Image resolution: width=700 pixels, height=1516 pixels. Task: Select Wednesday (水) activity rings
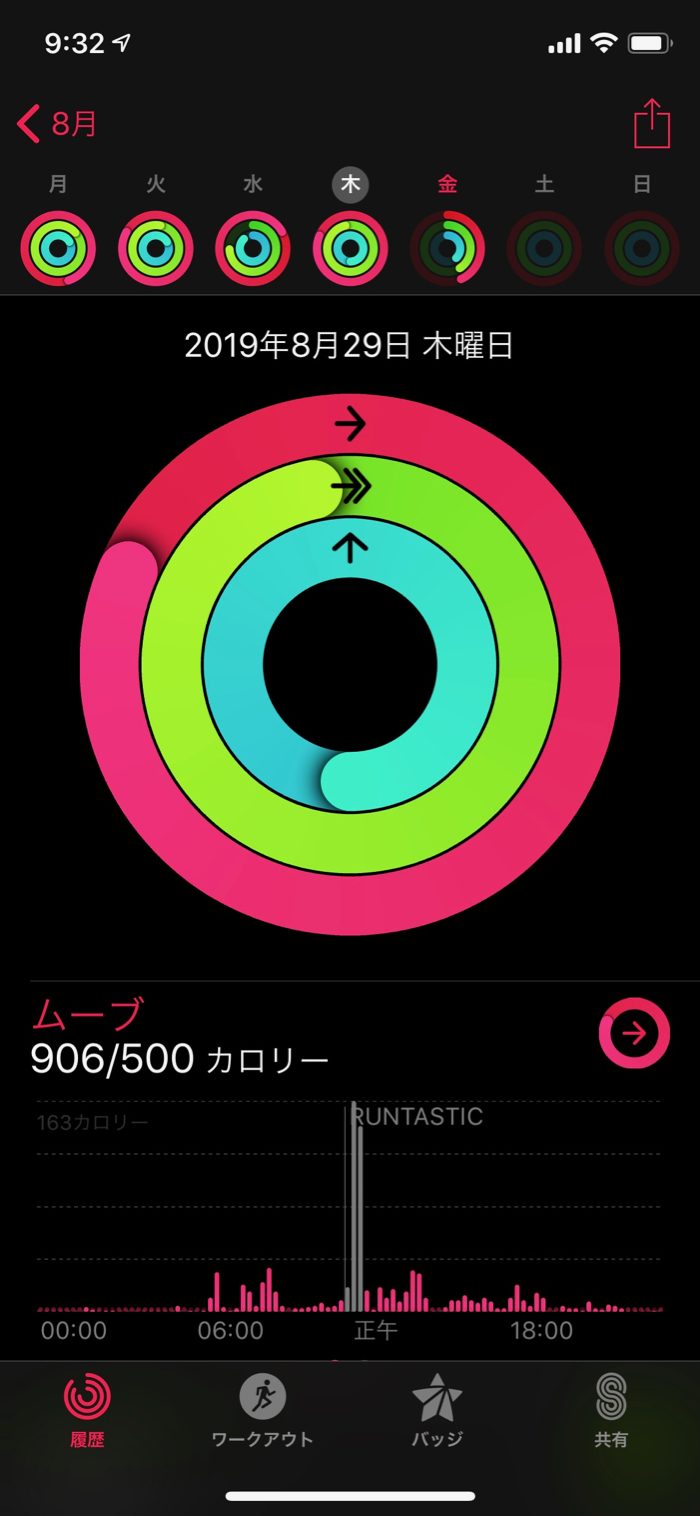point(253,247)
